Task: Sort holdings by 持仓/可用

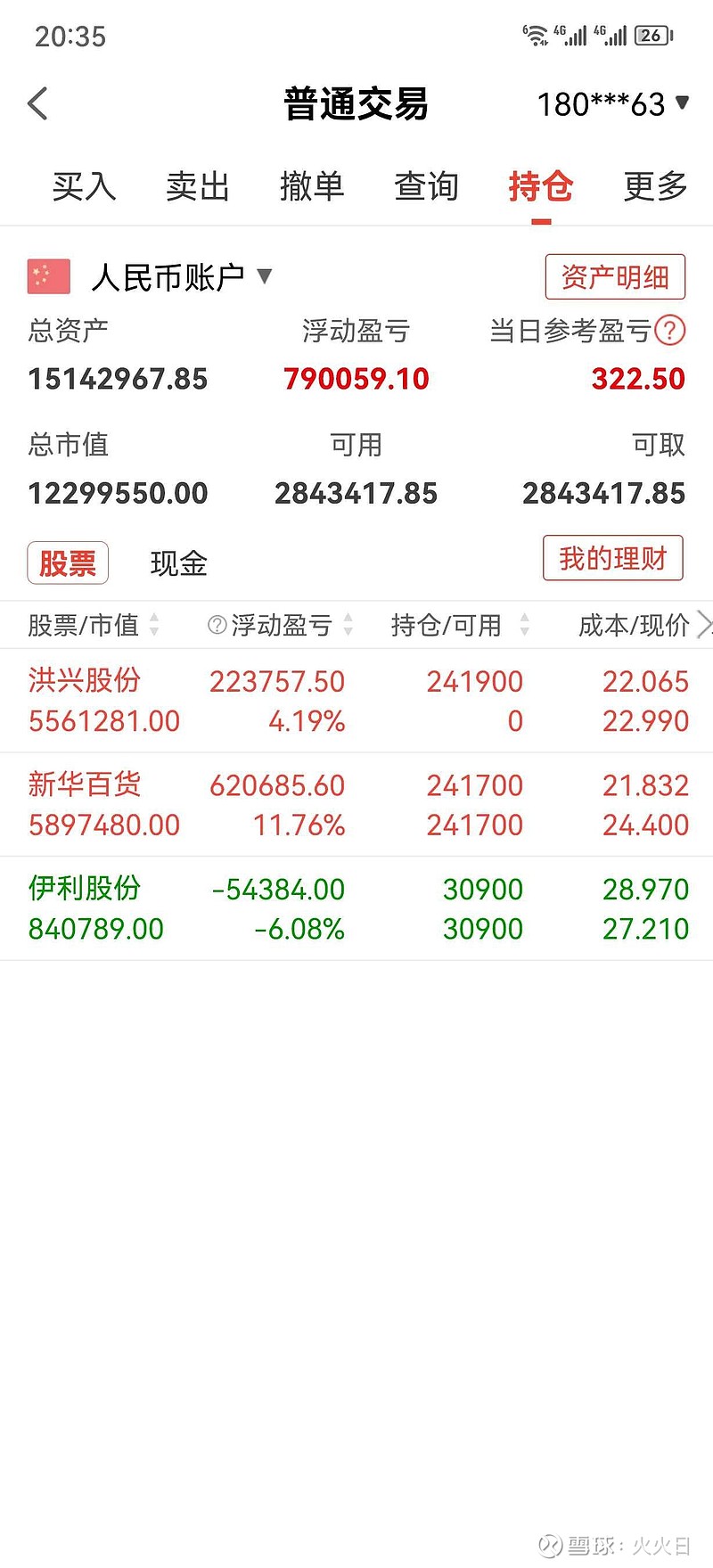Action: coord(459,625)
